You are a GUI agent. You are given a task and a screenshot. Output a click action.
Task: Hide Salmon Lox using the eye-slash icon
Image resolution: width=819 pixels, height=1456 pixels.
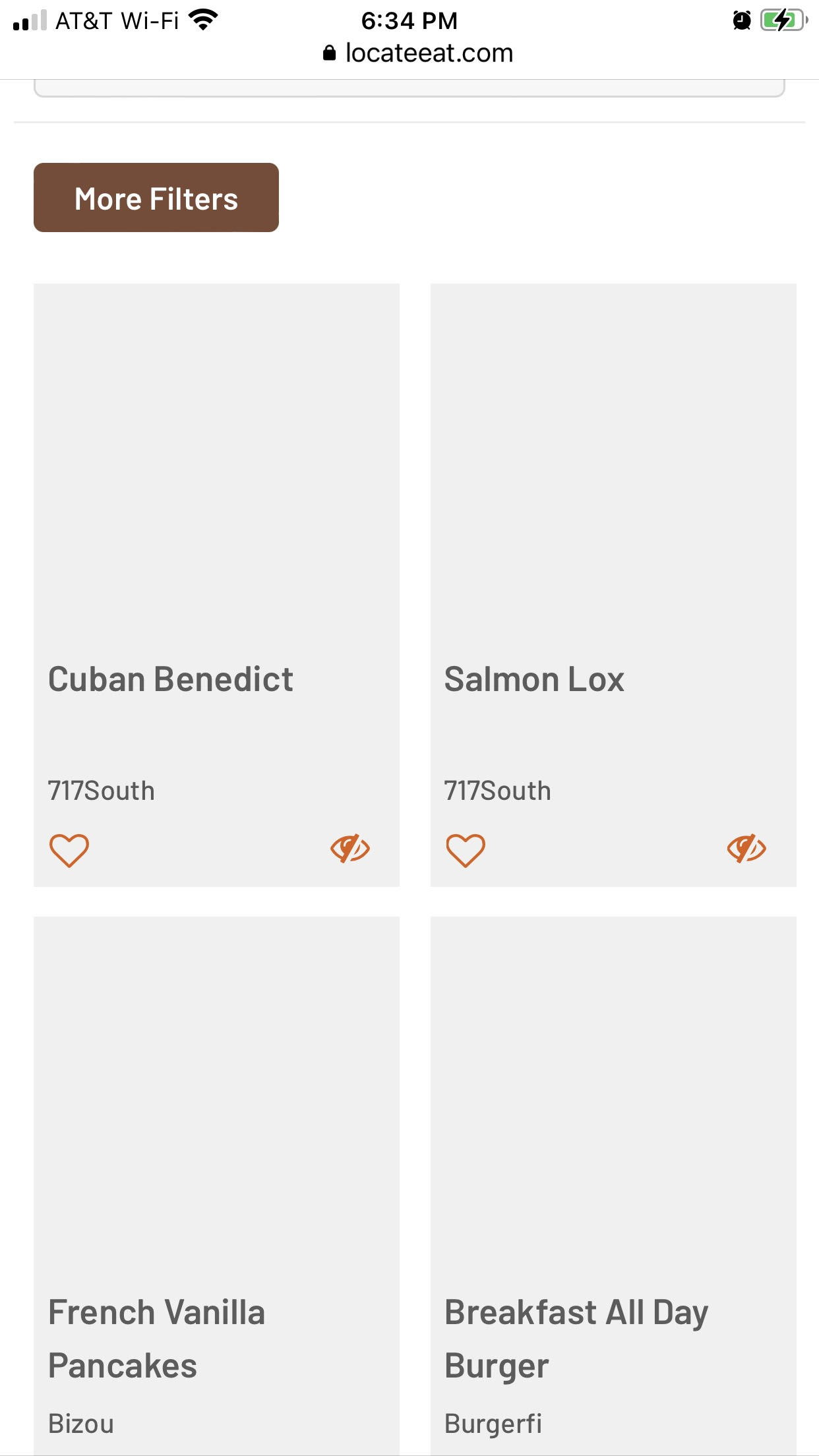point(746,849)
